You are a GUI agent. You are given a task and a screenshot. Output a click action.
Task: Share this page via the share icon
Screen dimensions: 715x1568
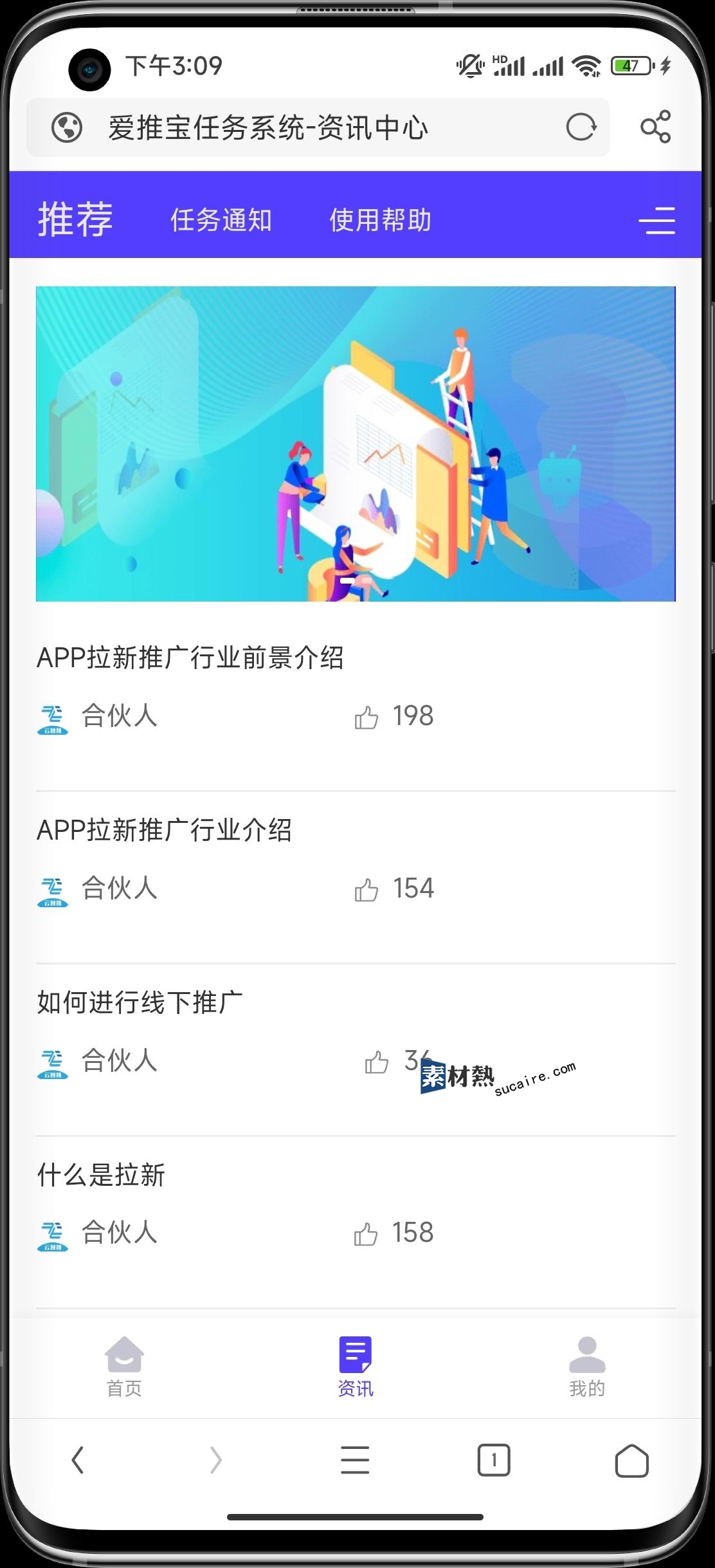[x=655, y=127]
